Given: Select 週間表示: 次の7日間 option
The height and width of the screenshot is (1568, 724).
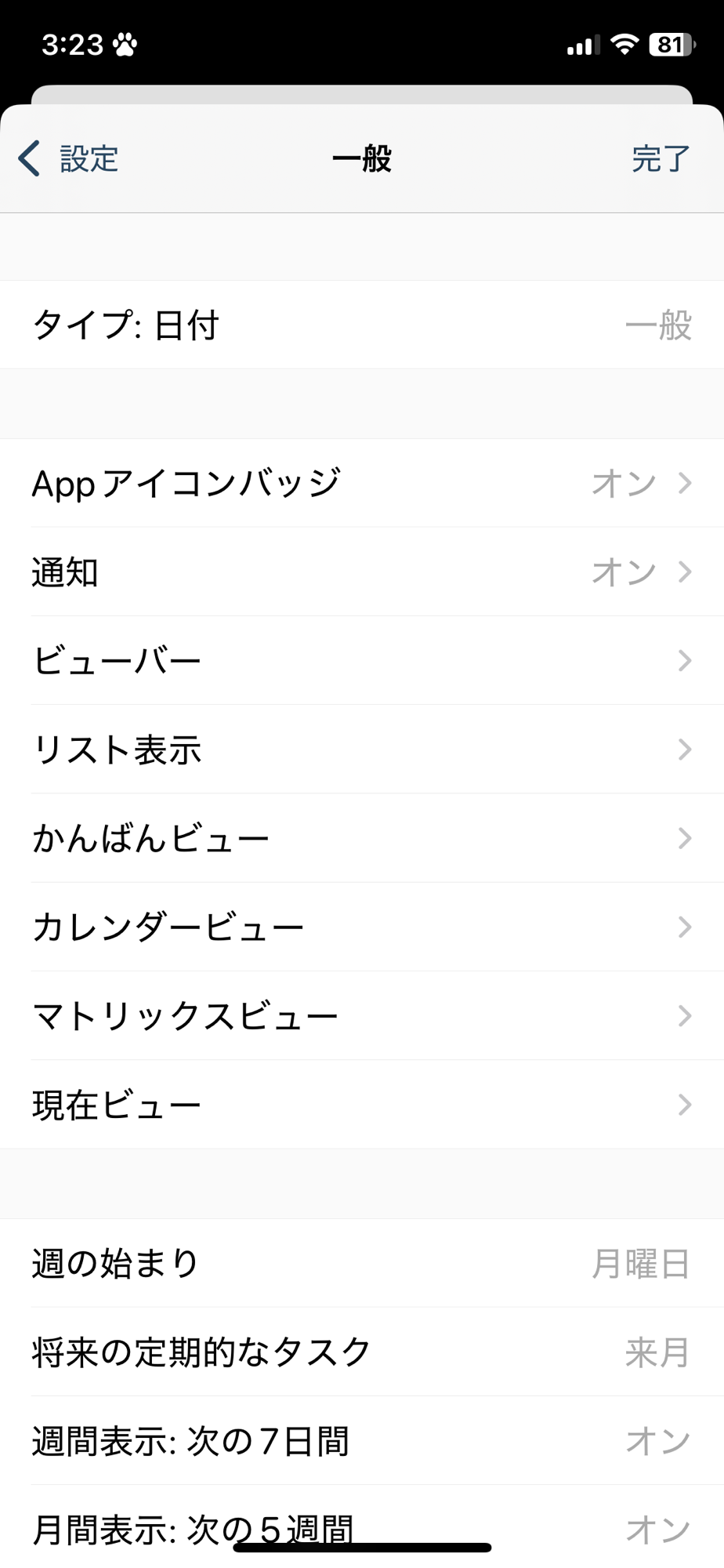Looking at the screenshot, I should click(362, 1441).
